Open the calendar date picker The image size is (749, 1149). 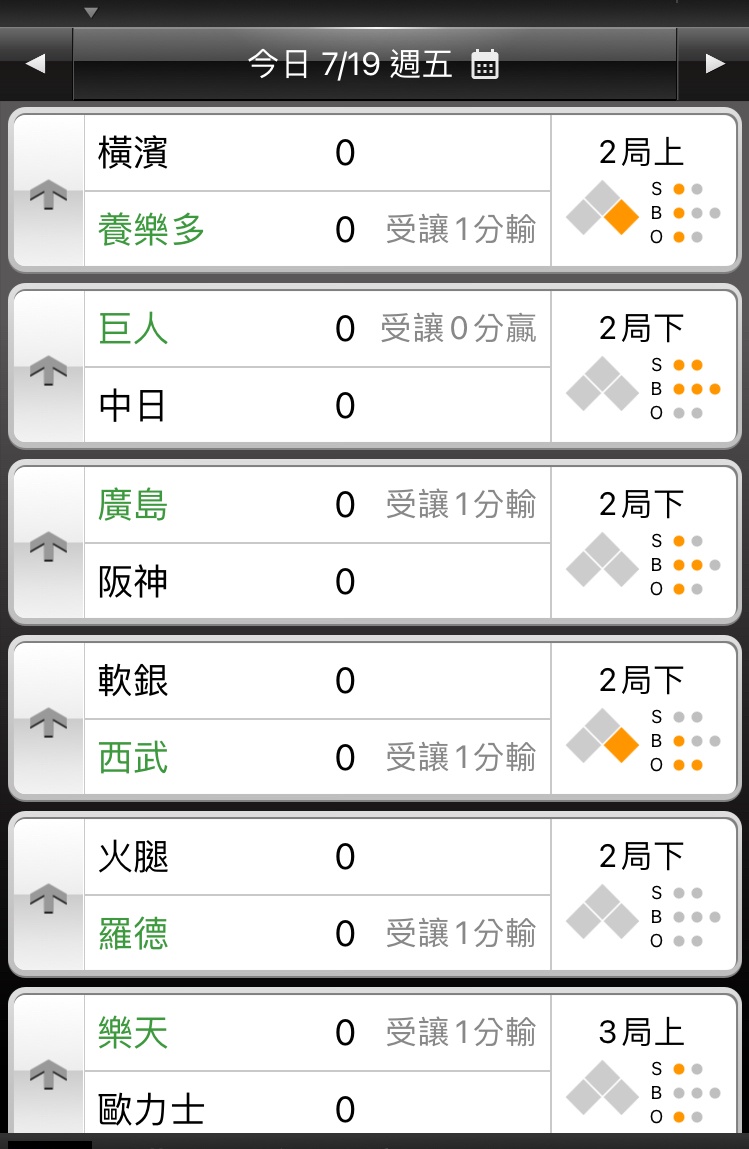[485, 65]
